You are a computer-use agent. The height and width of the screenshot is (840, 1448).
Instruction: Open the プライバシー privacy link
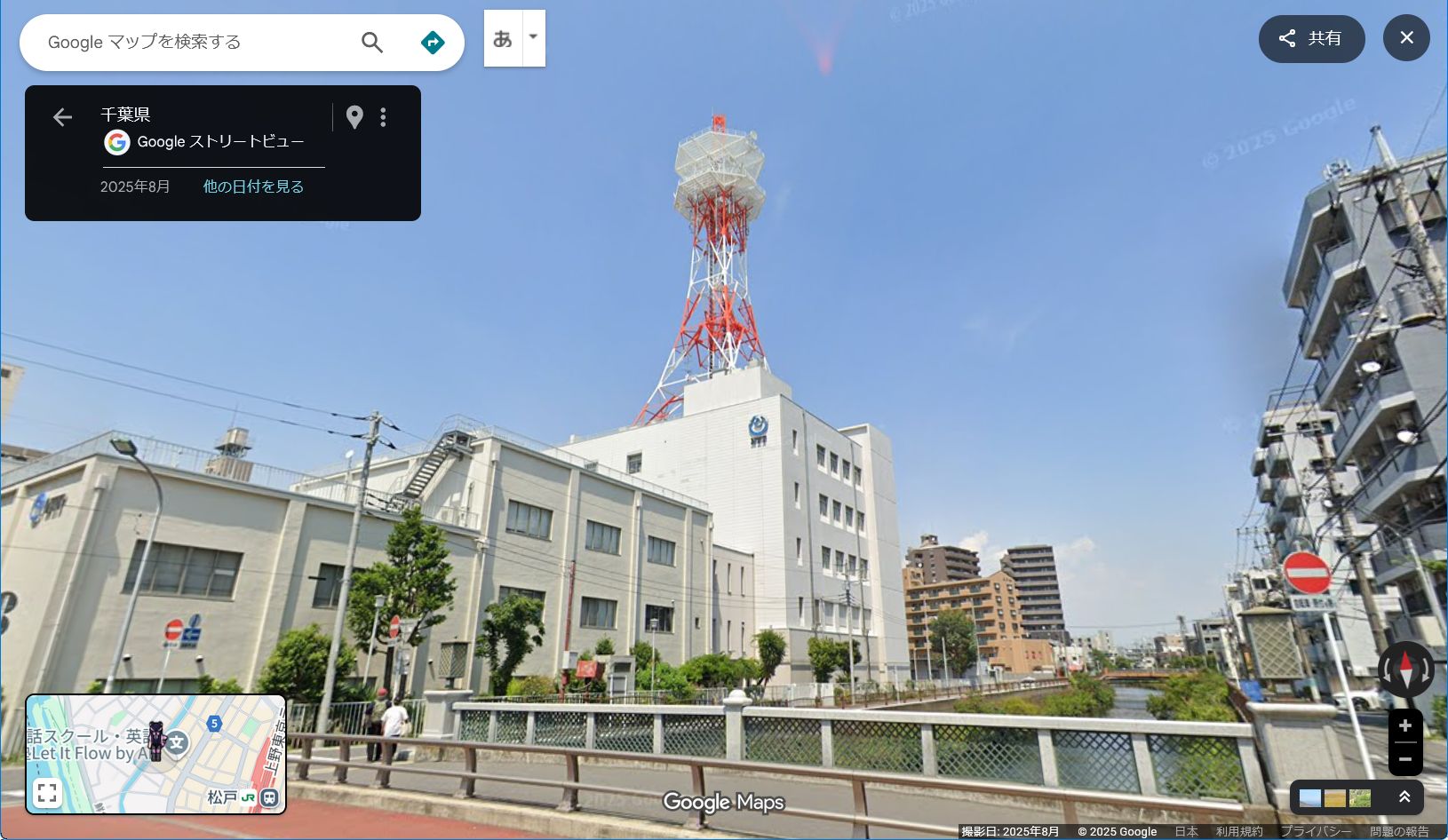1316,832
